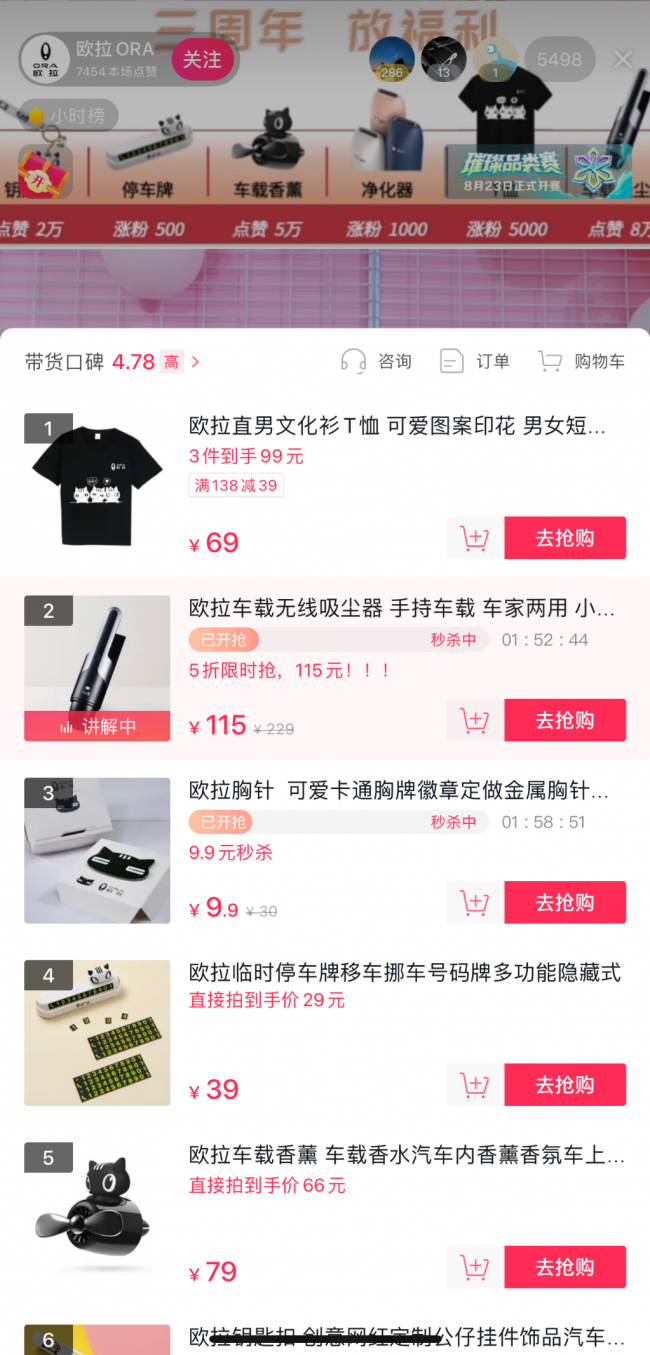Viewport: 650px width, 1355px height.
Task: Open the 5498 viewer count list
Action: pos(559,59)
